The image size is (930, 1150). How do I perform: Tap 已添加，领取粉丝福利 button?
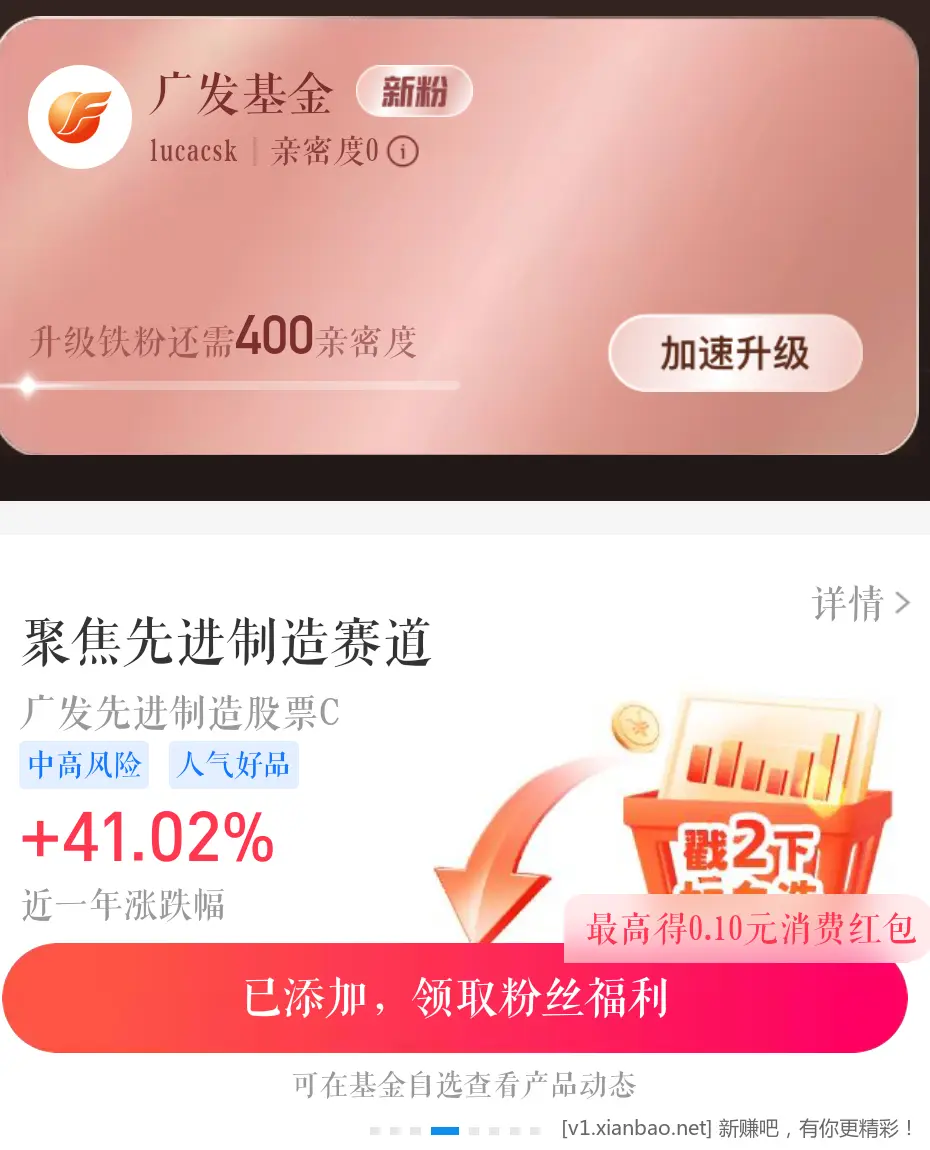(455, 998)
